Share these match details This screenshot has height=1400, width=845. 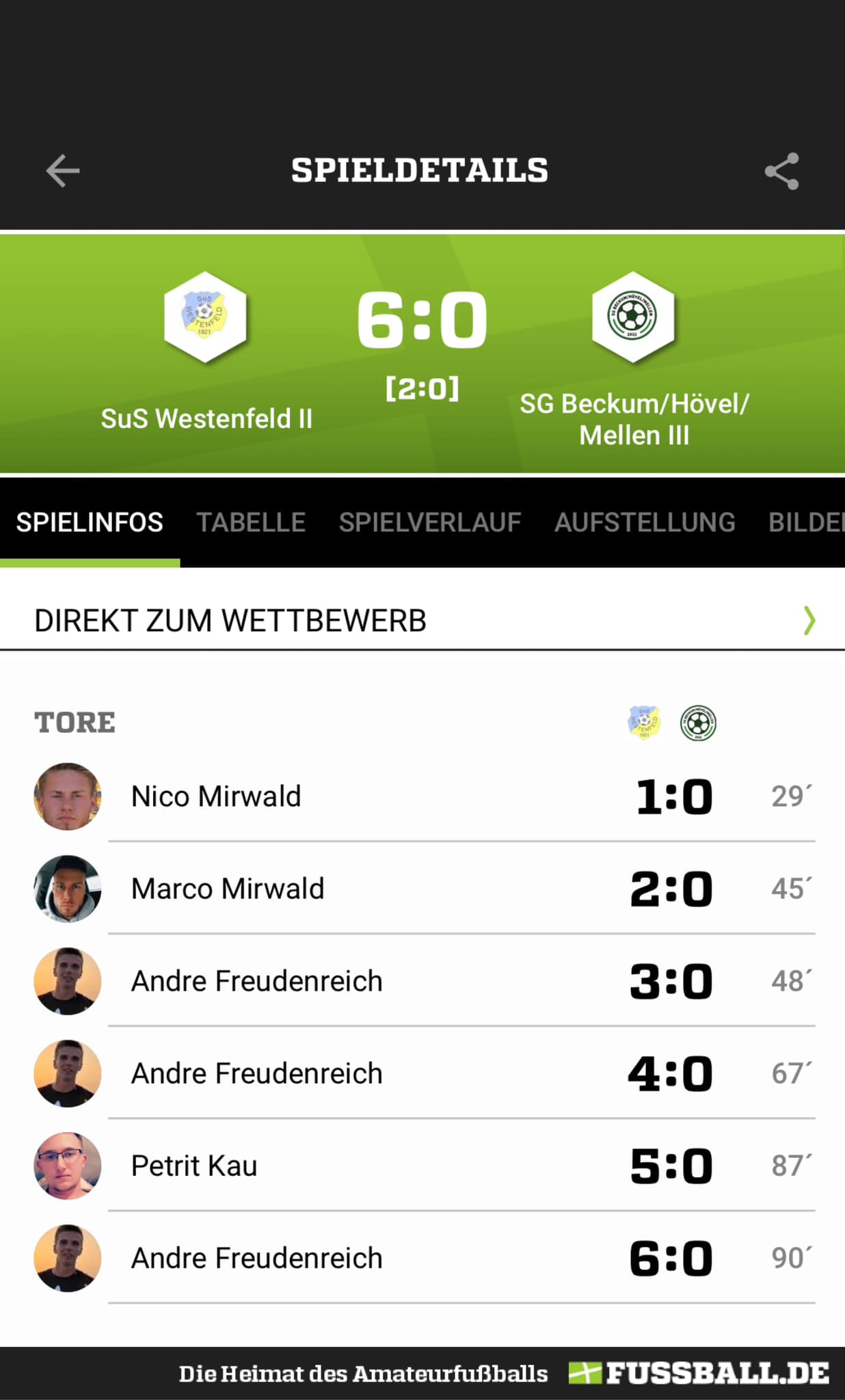click(781, 171)
